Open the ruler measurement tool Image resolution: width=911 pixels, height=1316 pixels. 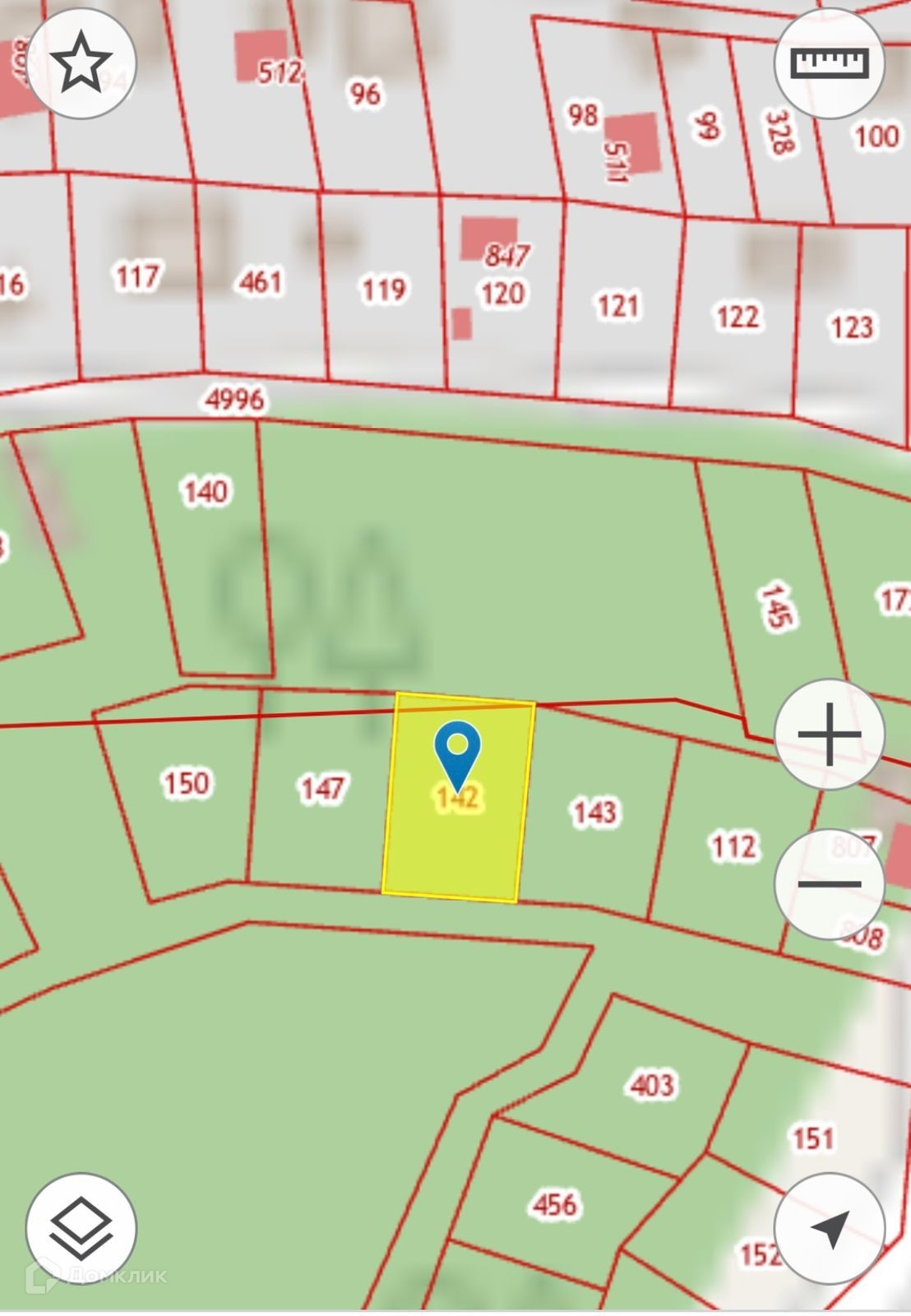point(829,63)
